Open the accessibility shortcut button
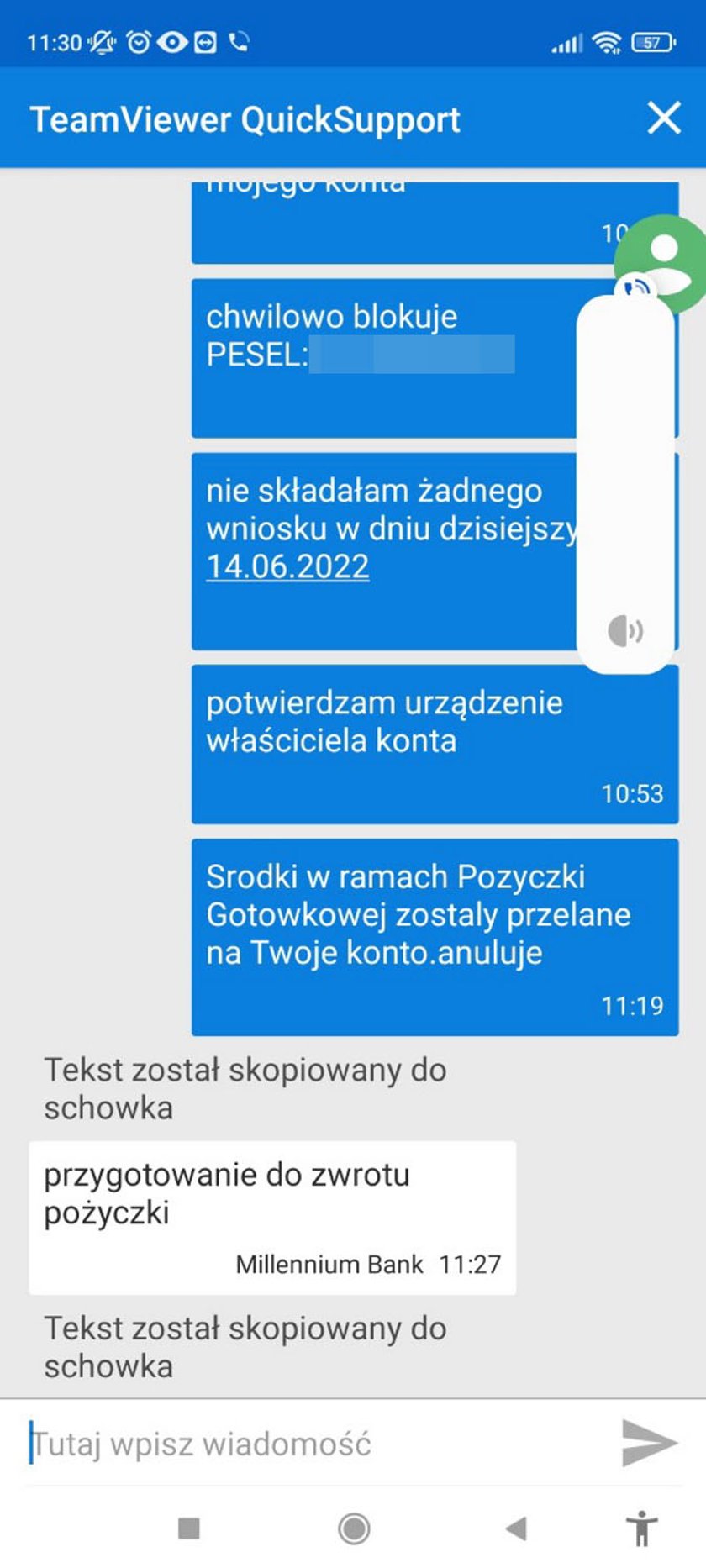Image resolution: width=706 pixels, height=1568 pixels. tap(641, 1529)
